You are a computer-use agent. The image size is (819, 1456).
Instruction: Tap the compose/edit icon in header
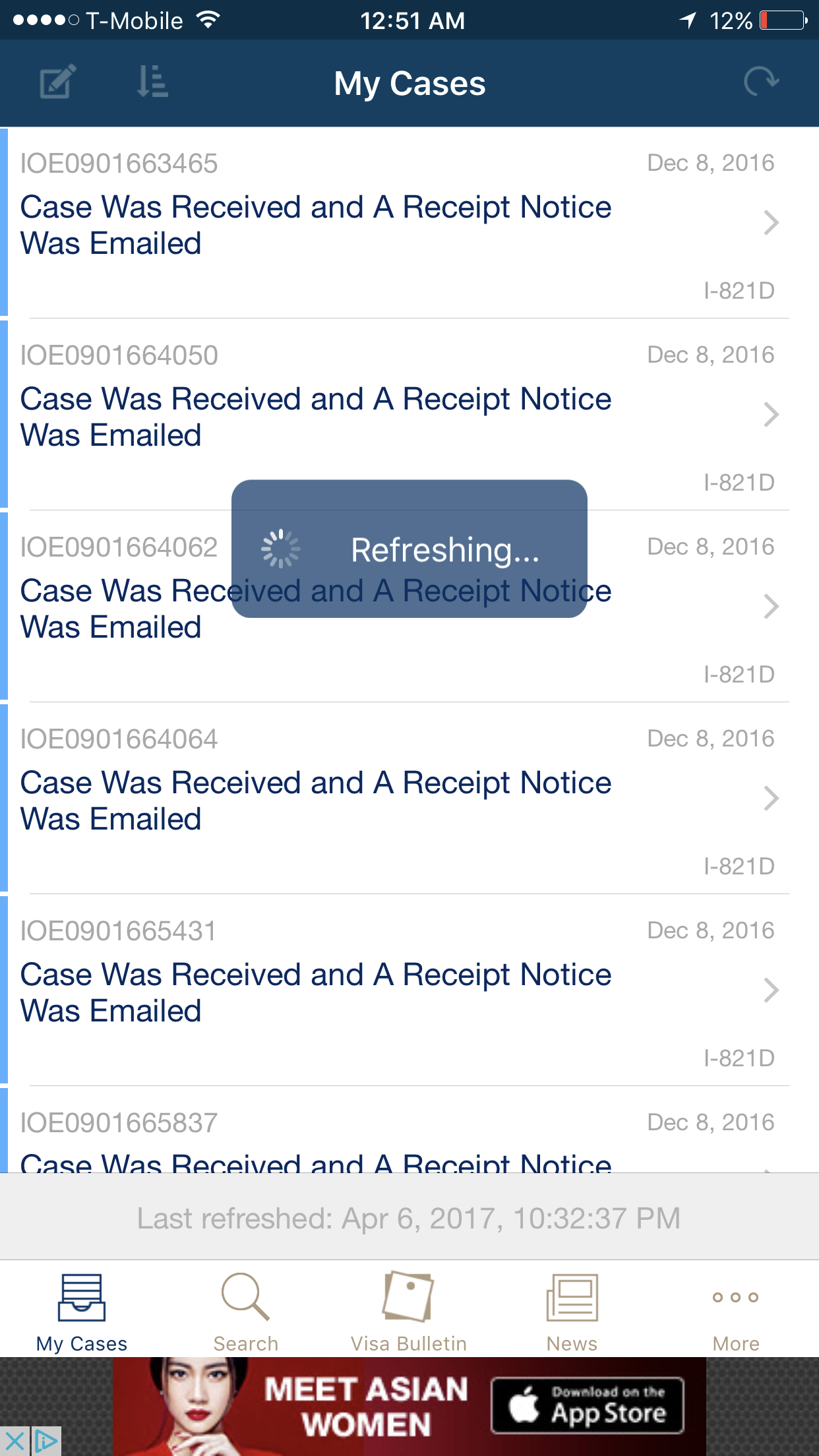point(58,82)
